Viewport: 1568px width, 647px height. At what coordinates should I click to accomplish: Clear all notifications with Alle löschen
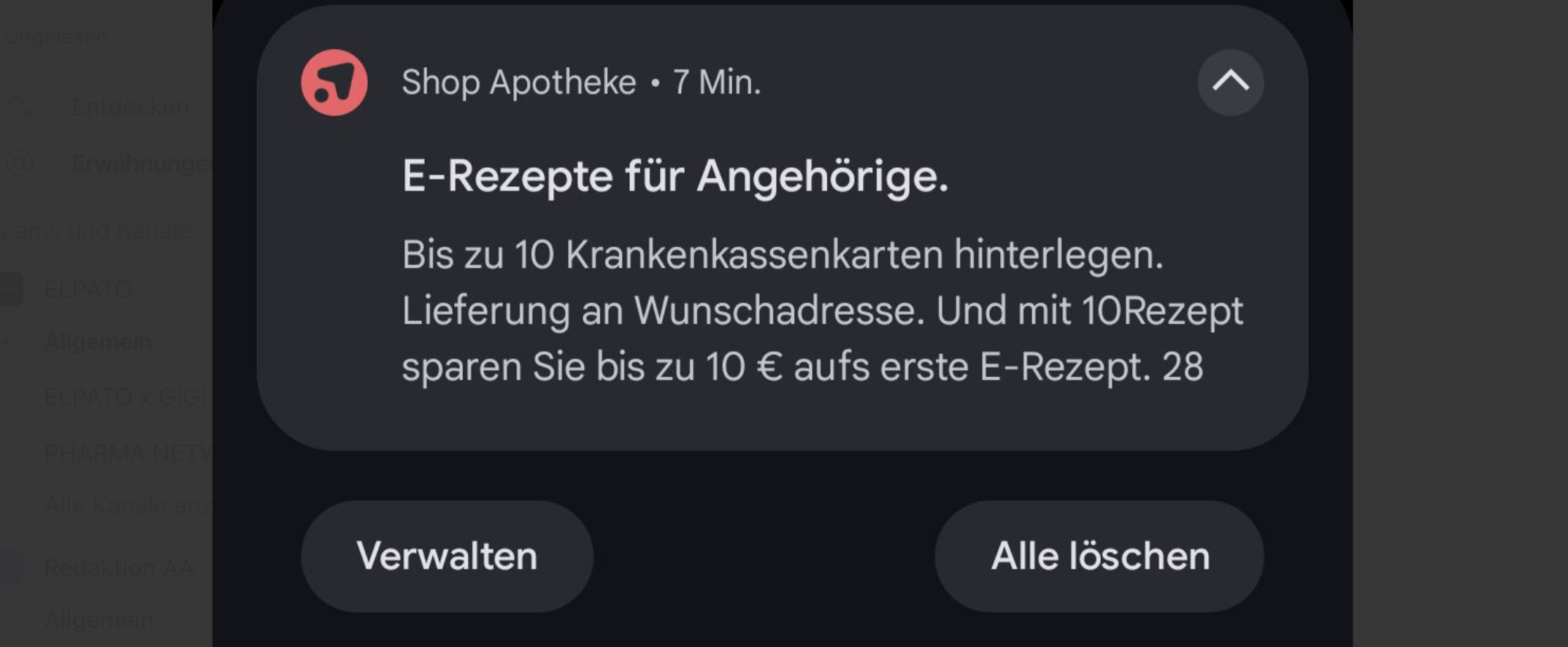coord(1099,556)
